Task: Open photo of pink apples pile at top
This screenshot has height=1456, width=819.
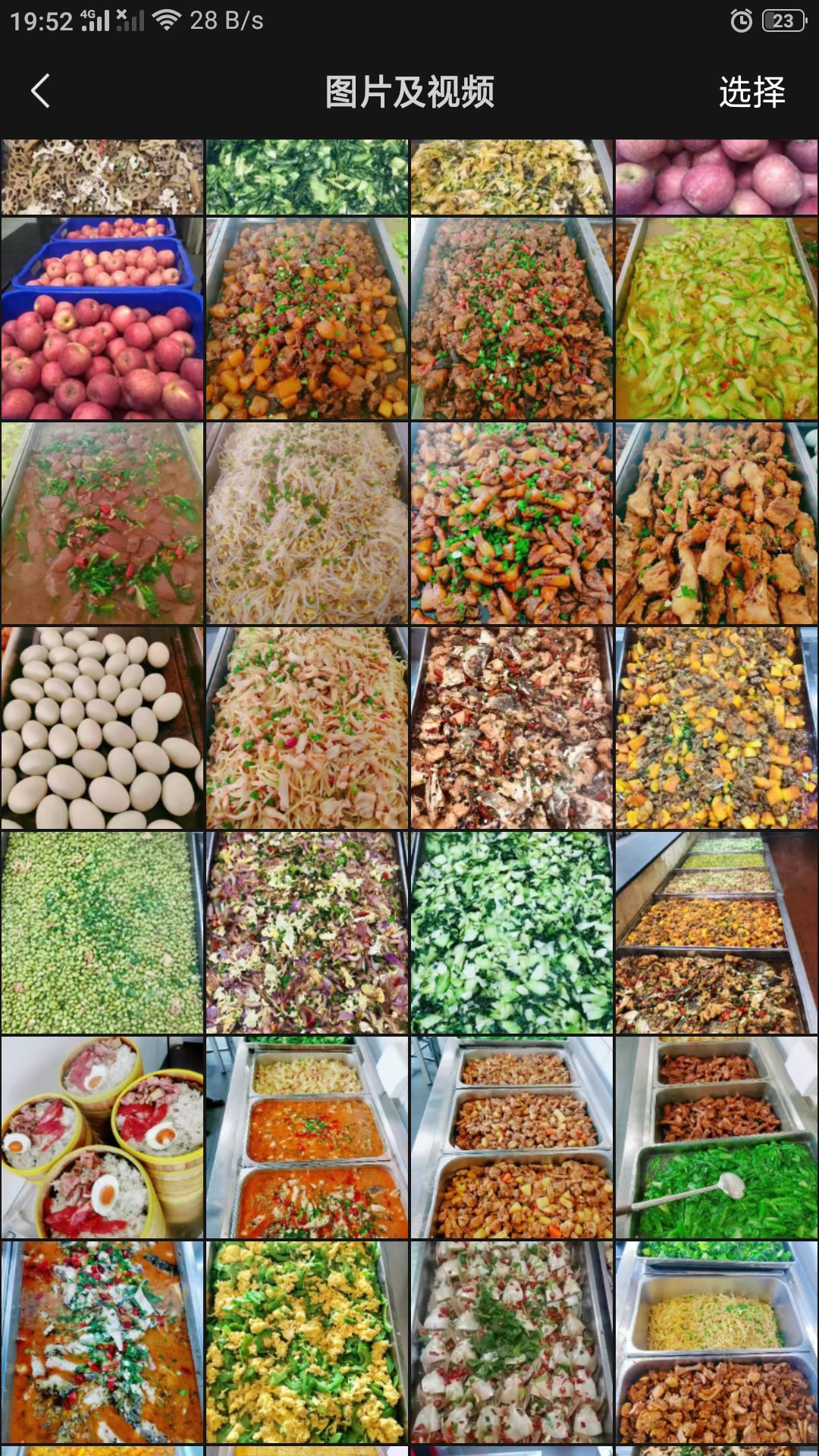Action: click(717, 177)
